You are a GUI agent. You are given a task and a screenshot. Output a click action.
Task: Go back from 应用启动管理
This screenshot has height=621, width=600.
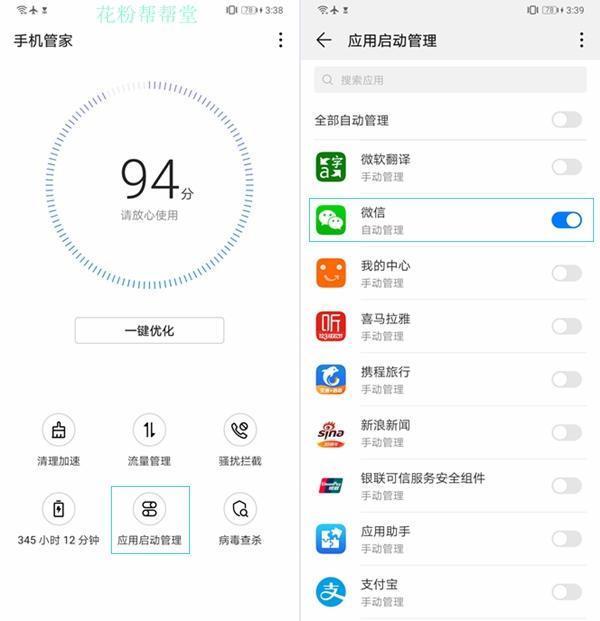323,41
